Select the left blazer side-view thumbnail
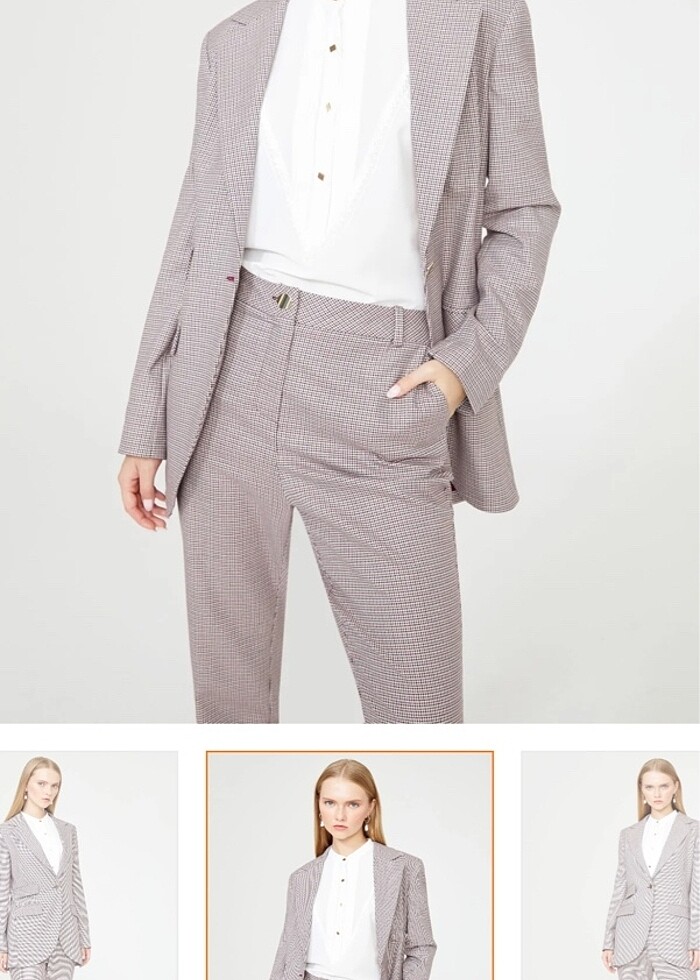Screen dimensions: 700x980 pyautogui.click(x=88, y=866)
